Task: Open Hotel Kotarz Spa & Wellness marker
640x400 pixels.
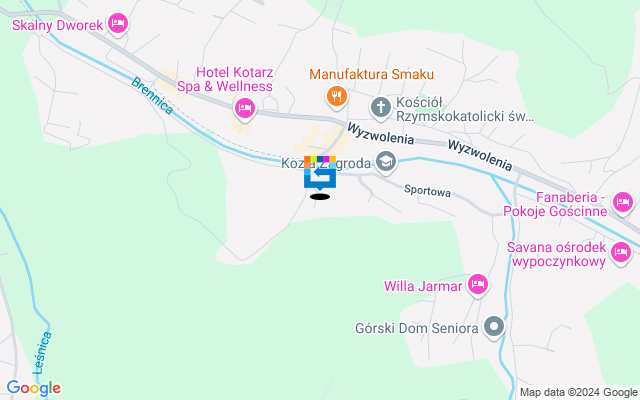Action: (243, 108)
